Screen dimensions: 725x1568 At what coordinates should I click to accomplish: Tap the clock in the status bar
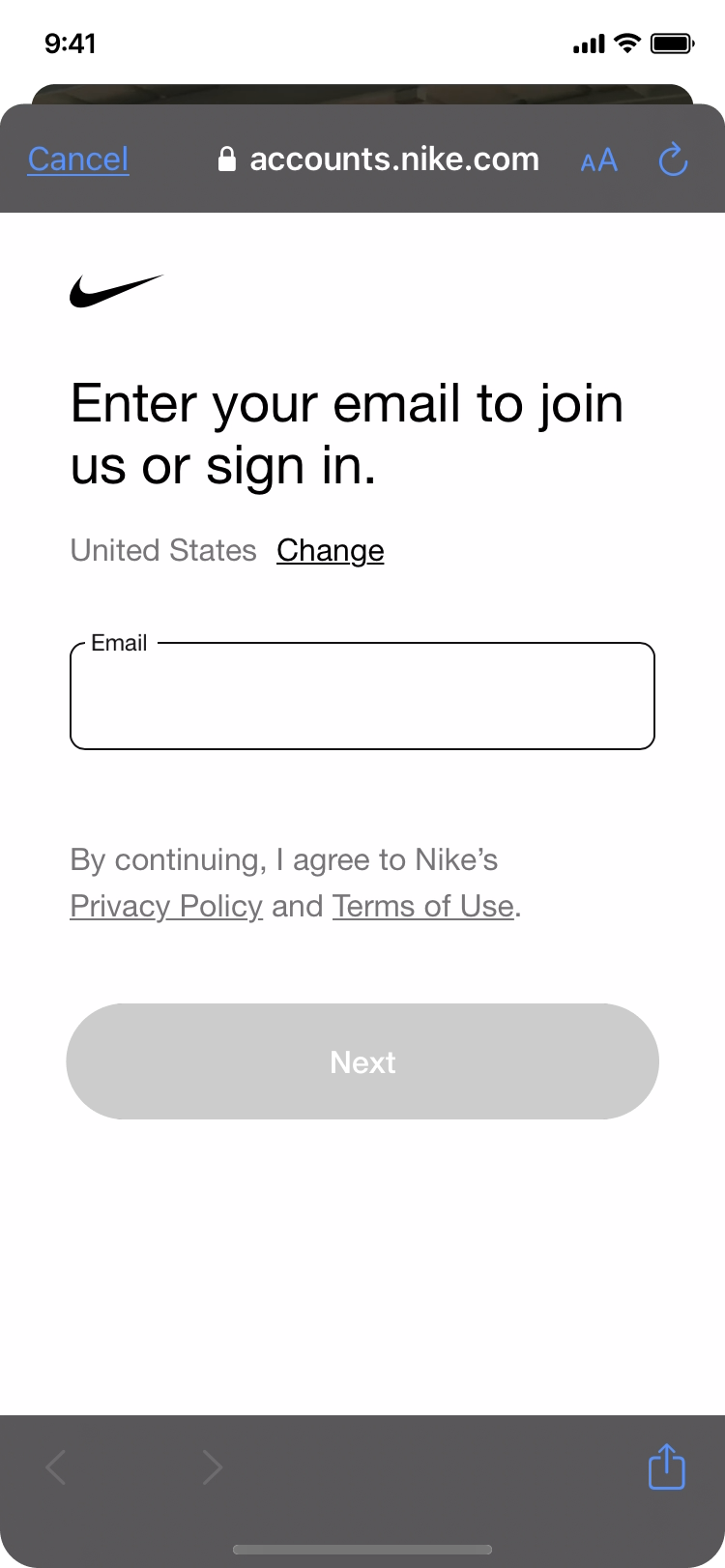(69, 43)
